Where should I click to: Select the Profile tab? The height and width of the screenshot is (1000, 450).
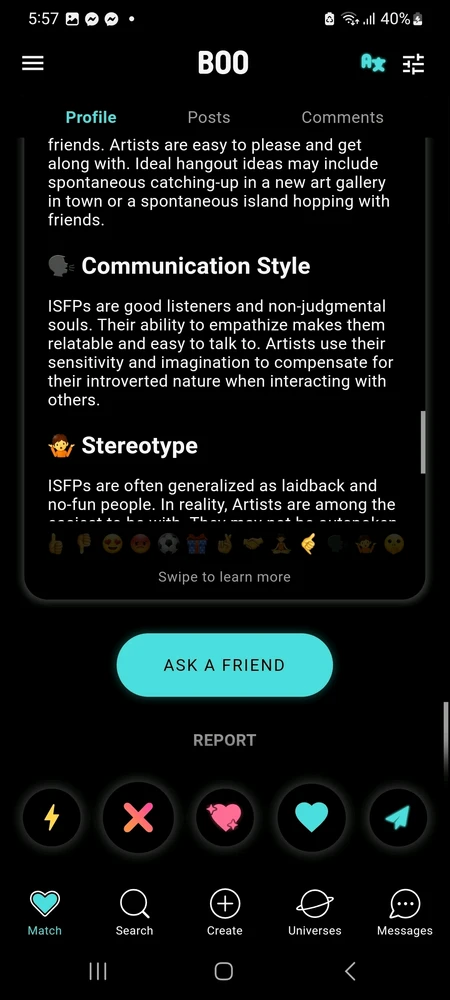91,117
